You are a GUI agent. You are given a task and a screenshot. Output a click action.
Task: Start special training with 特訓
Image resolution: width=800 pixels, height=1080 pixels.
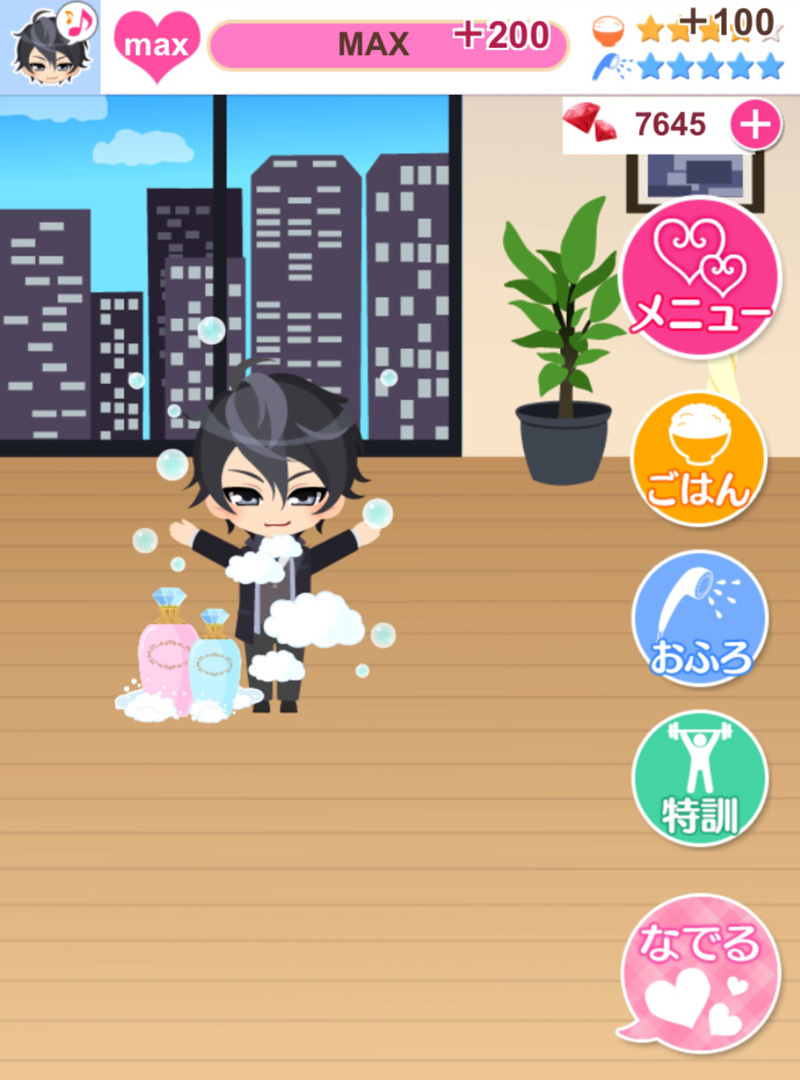[698, 779]
